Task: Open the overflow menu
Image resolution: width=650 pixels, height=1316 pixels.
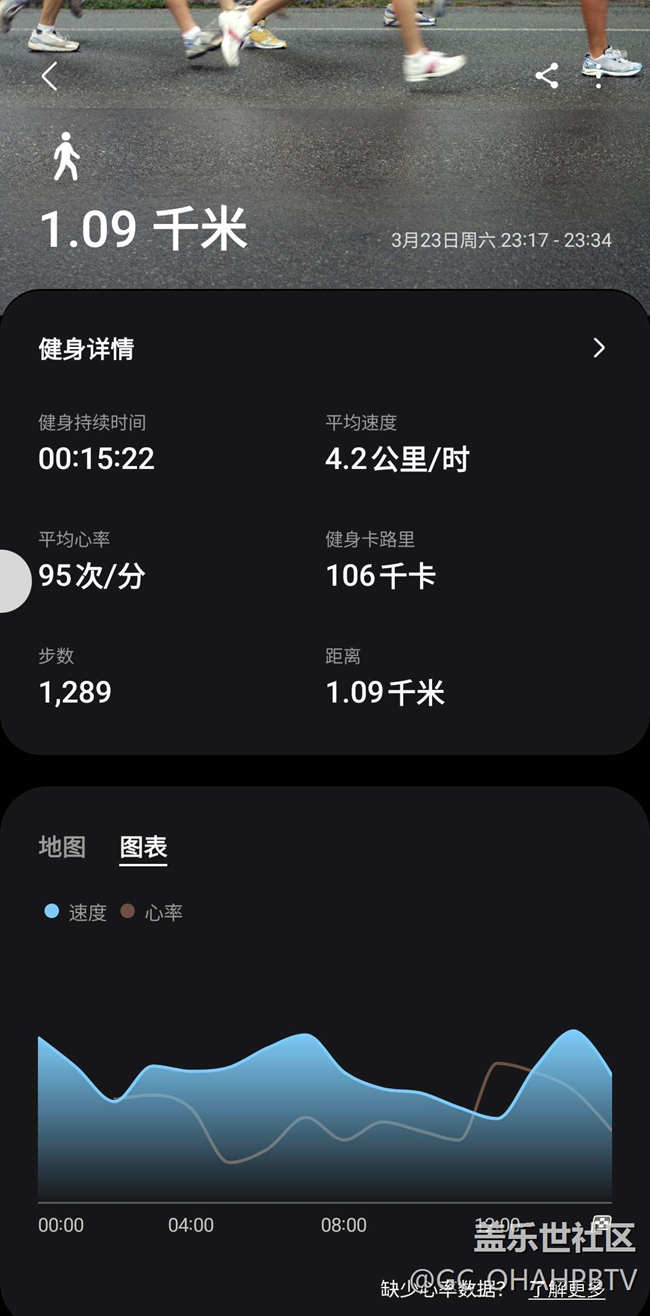Action: (x=599, y=76)
